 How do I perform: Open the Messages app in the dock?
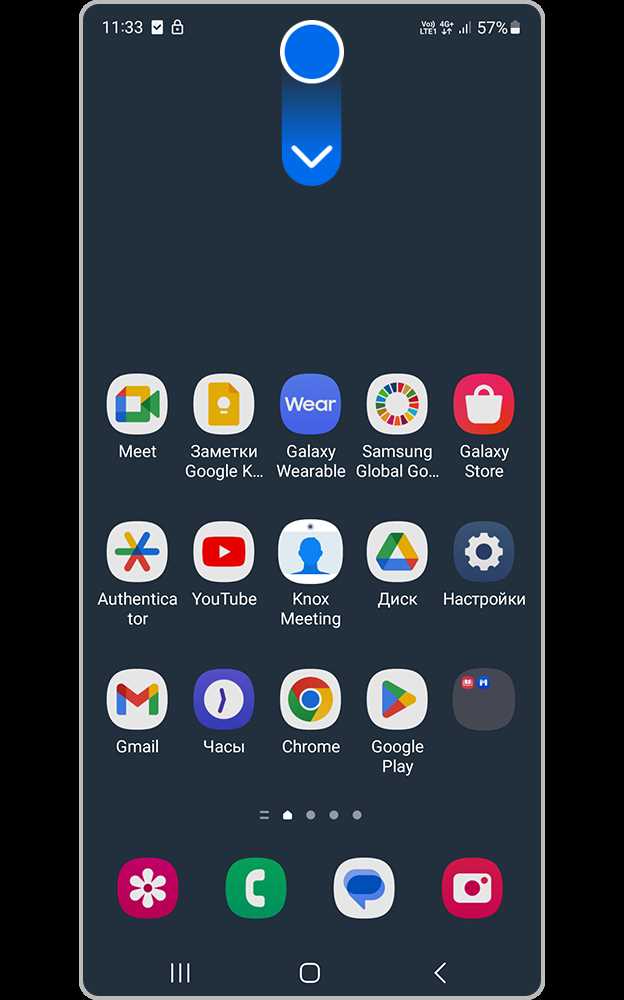364,888
